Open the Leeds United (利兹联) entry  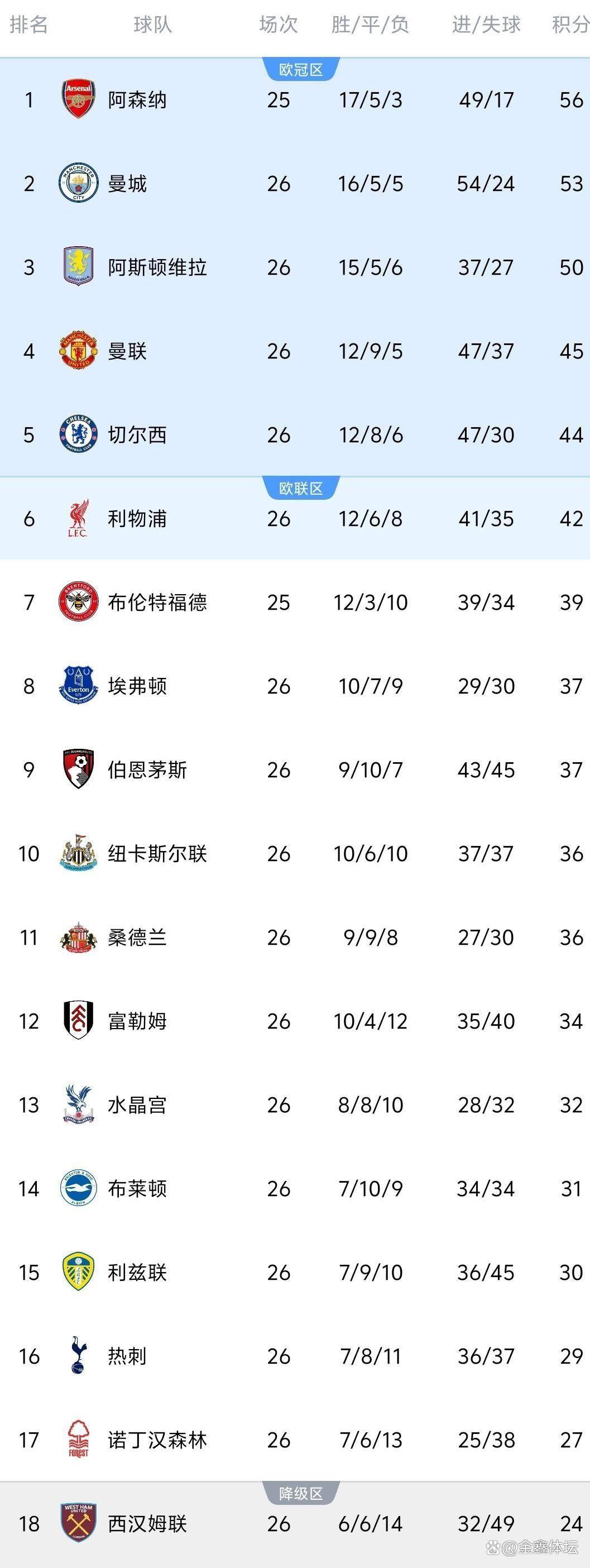(137, 1272)
